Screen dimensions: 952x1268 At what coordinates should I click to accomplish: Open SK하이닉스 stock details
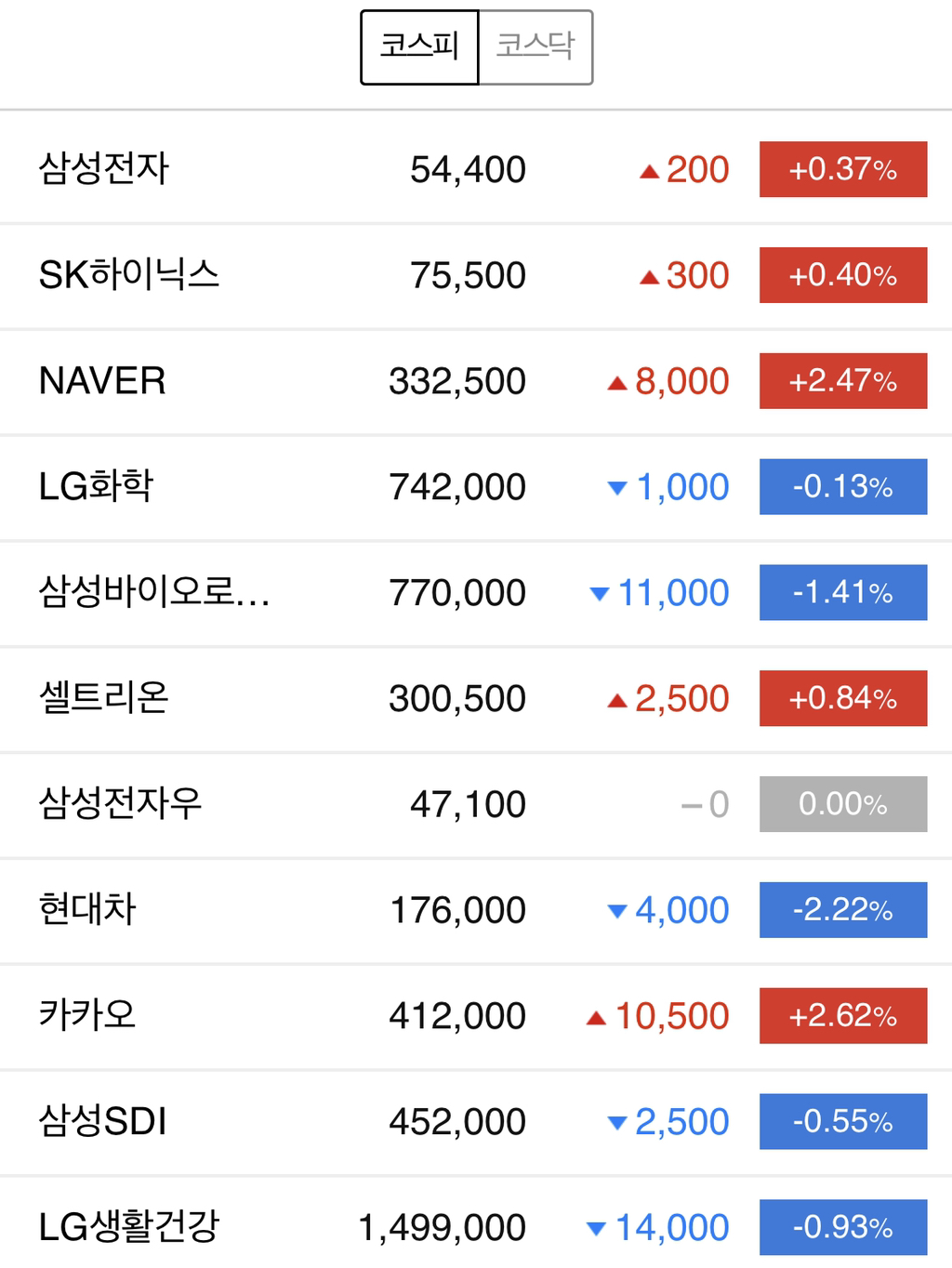click(476, 275)
